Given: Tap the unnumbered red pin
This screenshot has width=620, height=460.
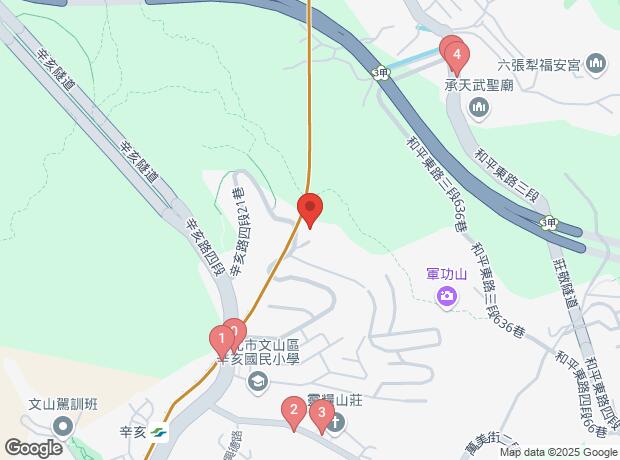Looking at the screenshot, I should (x=310, y=209).
